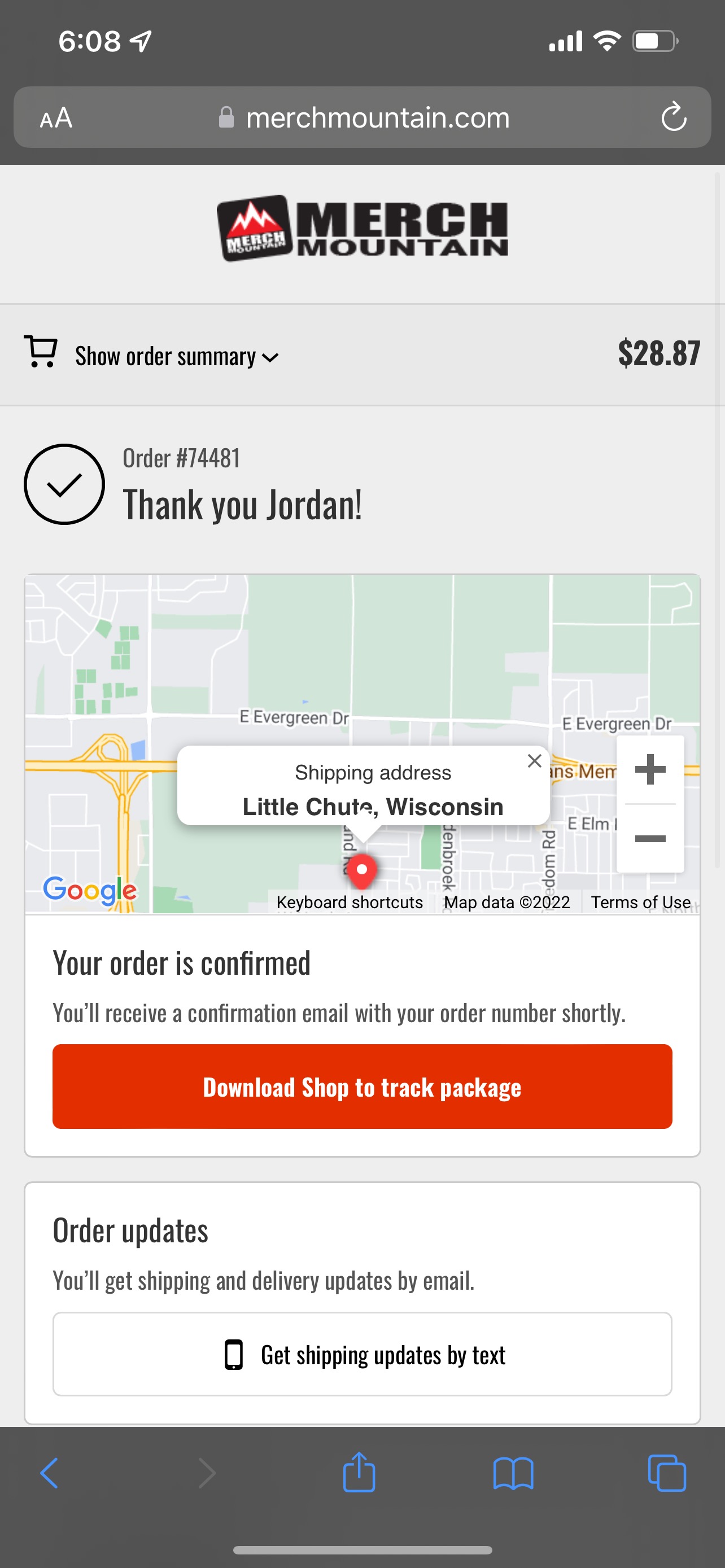Open the AA reader options menu
Viewport: 725px width, 1568px height.
coord(56,117)
